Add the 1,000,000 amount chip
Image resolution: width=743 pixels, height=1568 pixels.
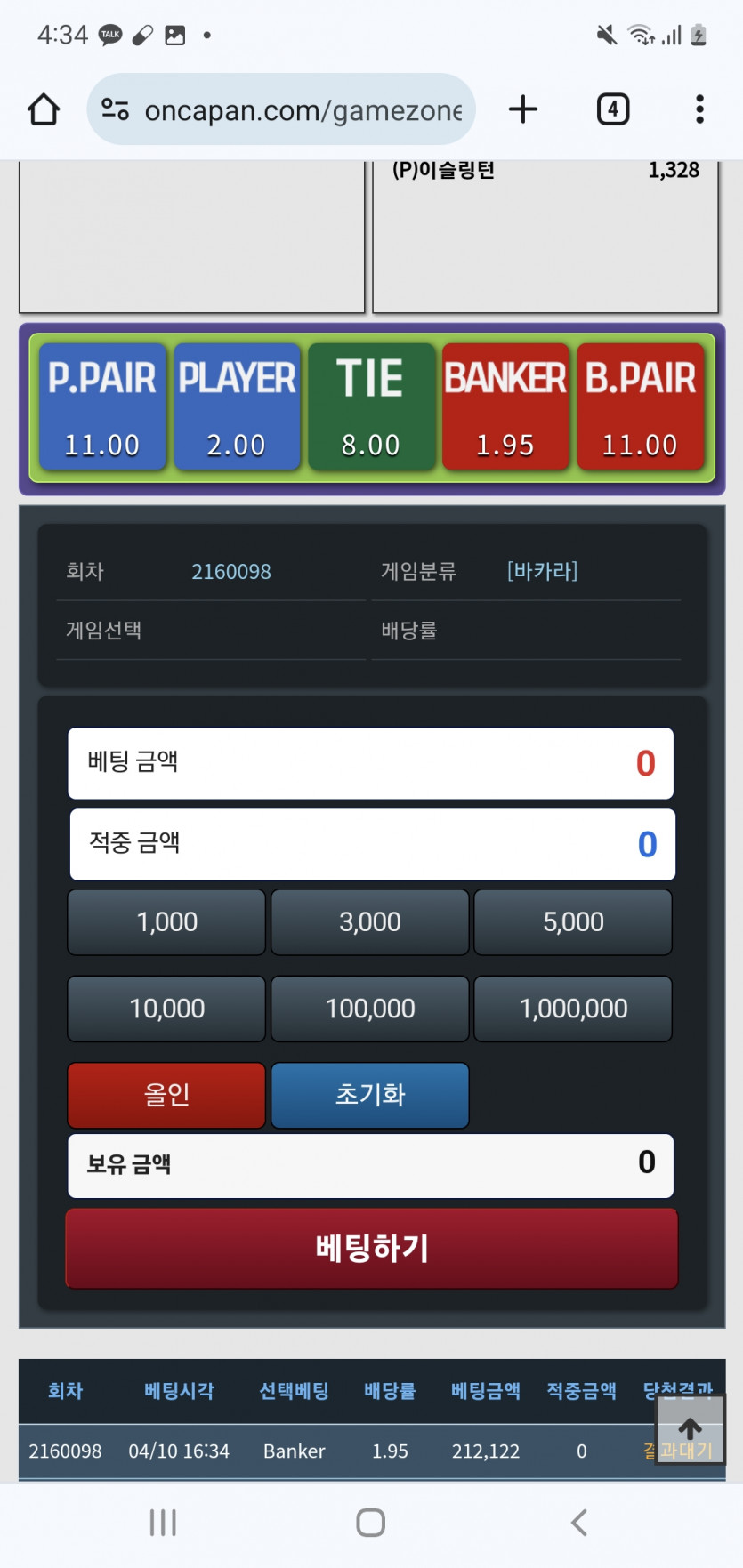(573, 1009)
